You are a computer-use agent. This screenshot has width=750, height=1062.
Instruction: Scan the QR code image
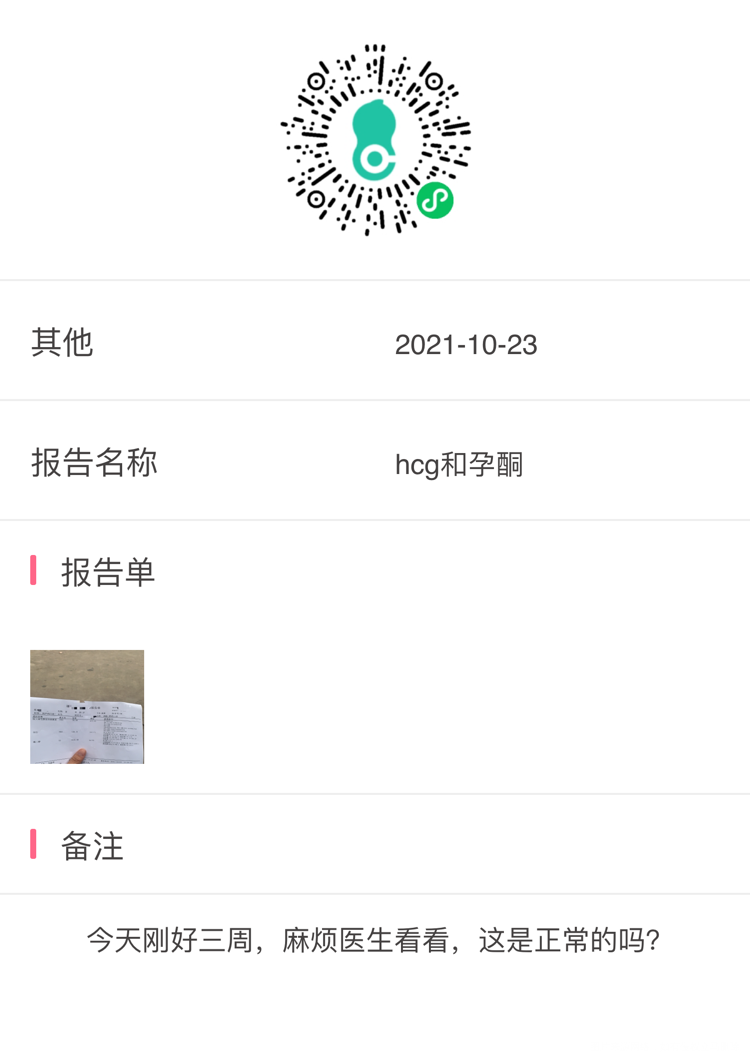tap(375, 140)
